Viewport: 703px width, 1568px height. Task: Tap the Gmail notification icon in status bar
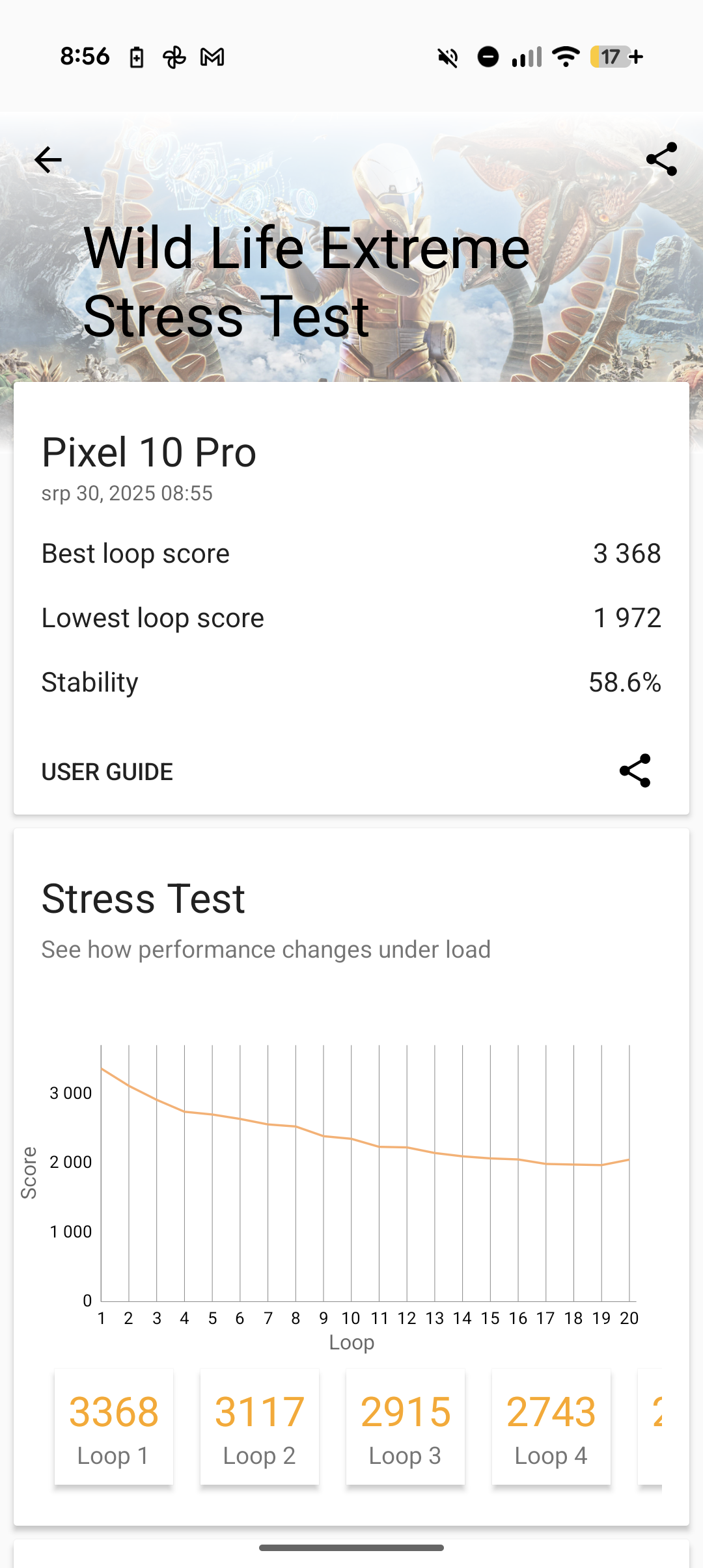tap(212, 57)
